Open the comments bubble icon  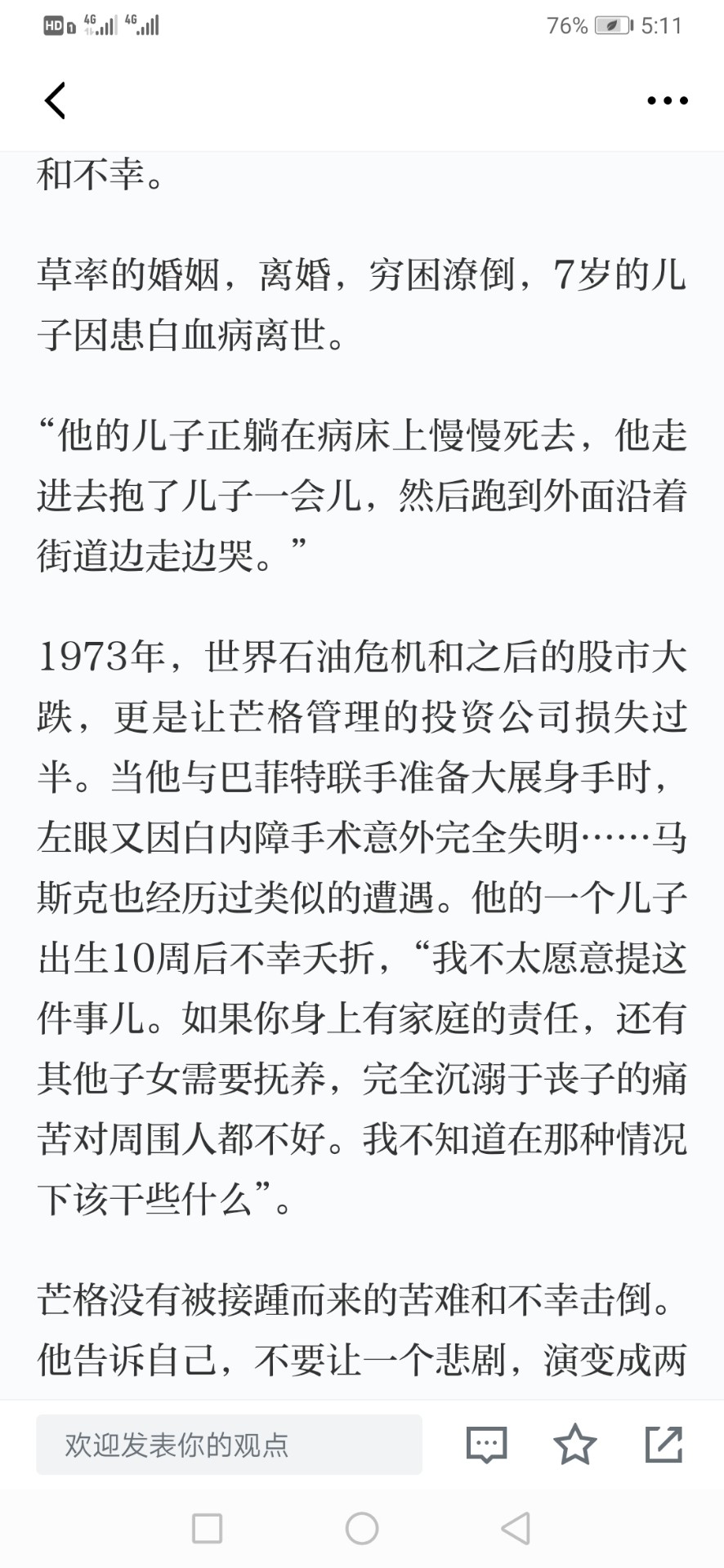point(486,1445)
